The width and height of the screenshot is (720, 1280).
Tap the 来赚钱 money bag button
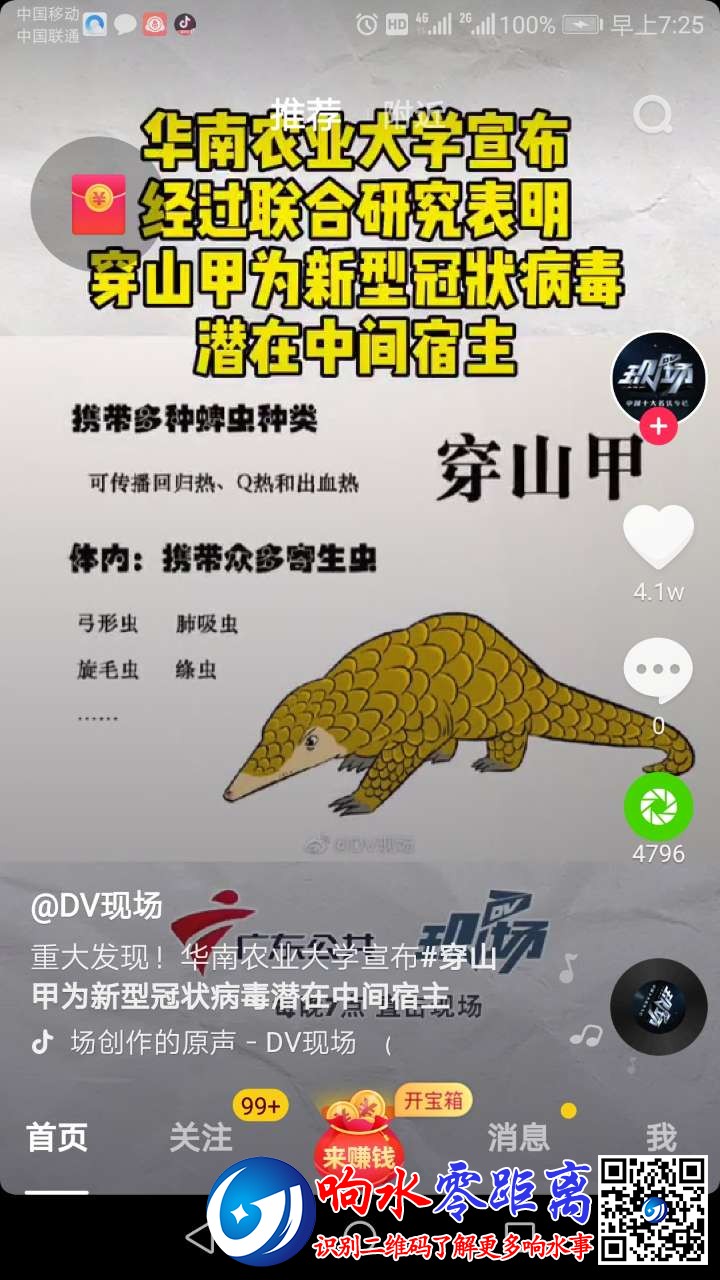(358, 1150)
